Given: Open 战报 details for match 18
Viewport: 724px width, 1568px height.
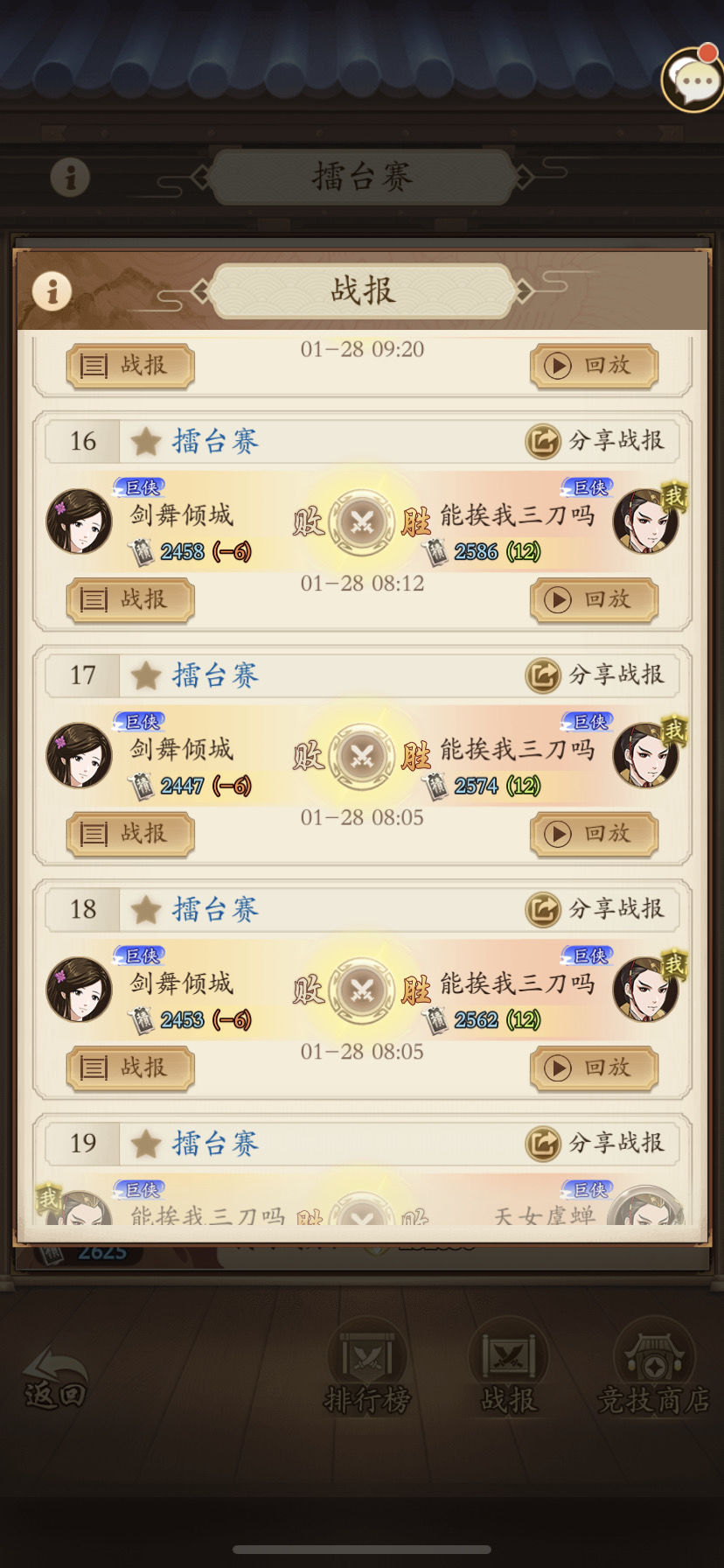Looking at the screenshot, I should [x=130, y=1067].
